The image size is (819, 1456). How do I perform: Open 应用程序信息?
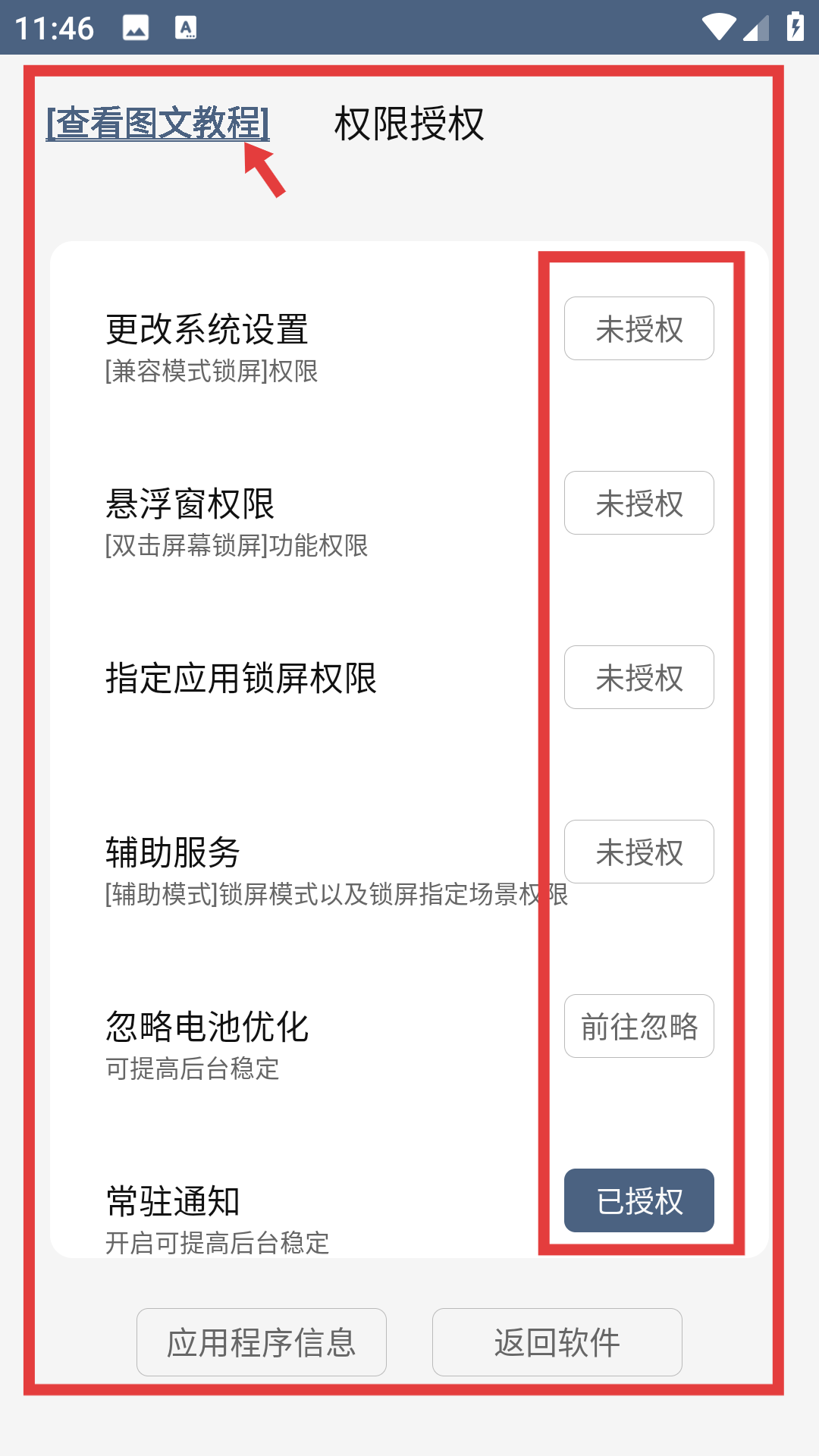pos(262,1342)
